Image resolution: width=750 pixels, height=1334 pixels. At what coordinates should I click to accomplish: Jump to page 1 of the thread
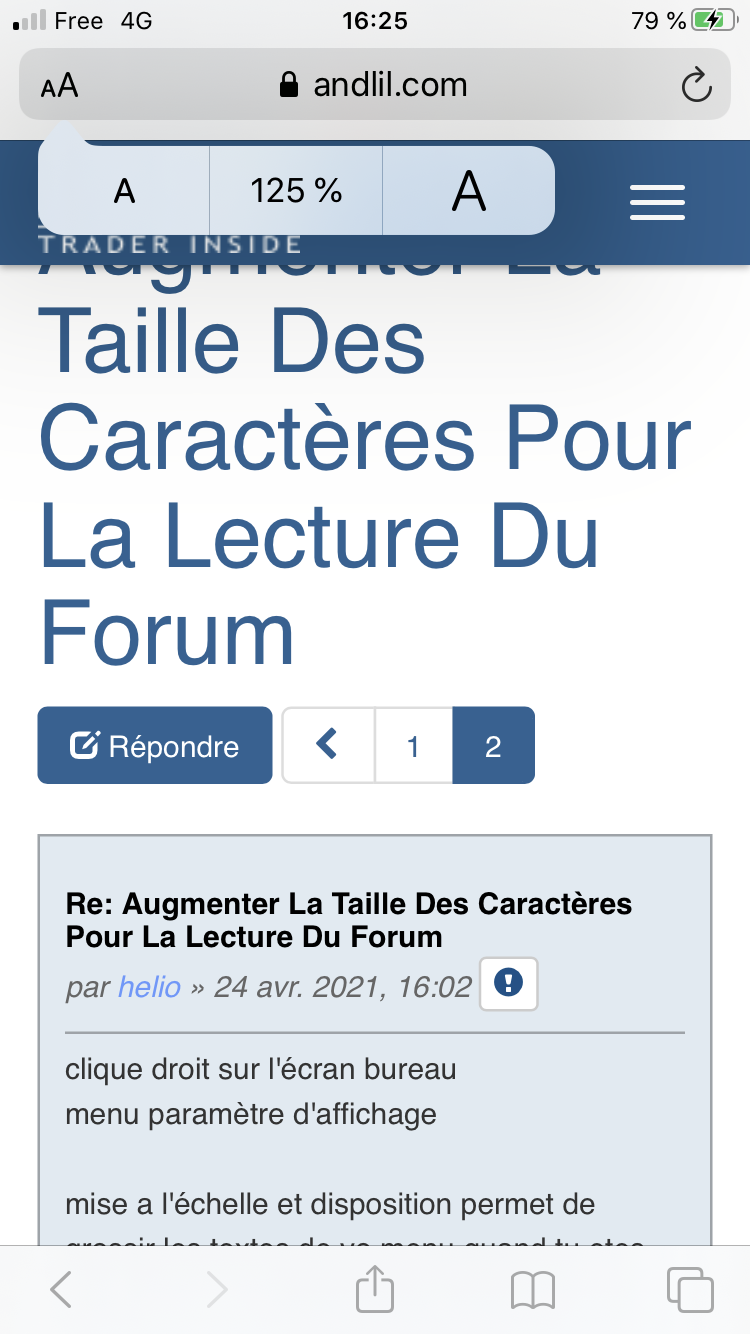pyautogui.click(x=413, y=746)
